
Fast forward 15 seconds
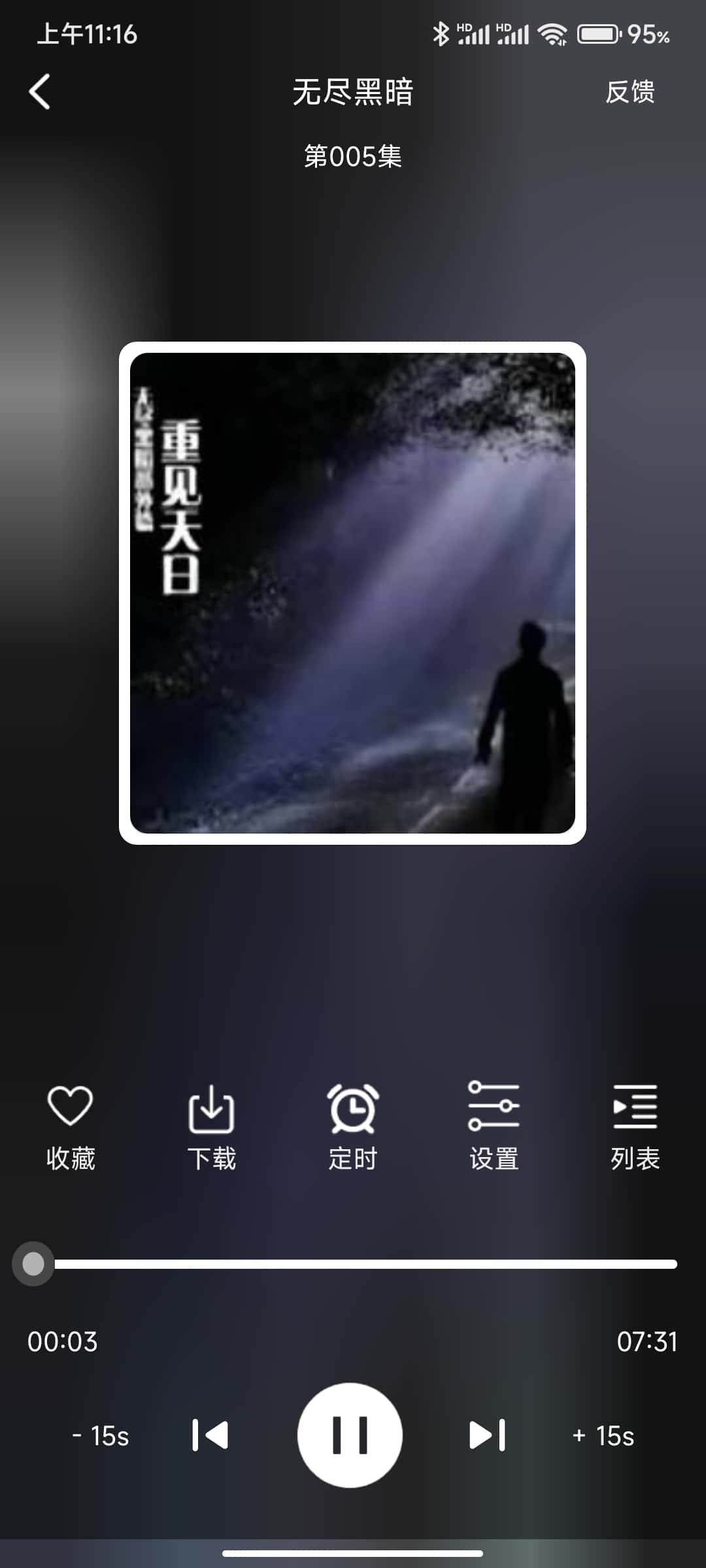point(603,1436)
